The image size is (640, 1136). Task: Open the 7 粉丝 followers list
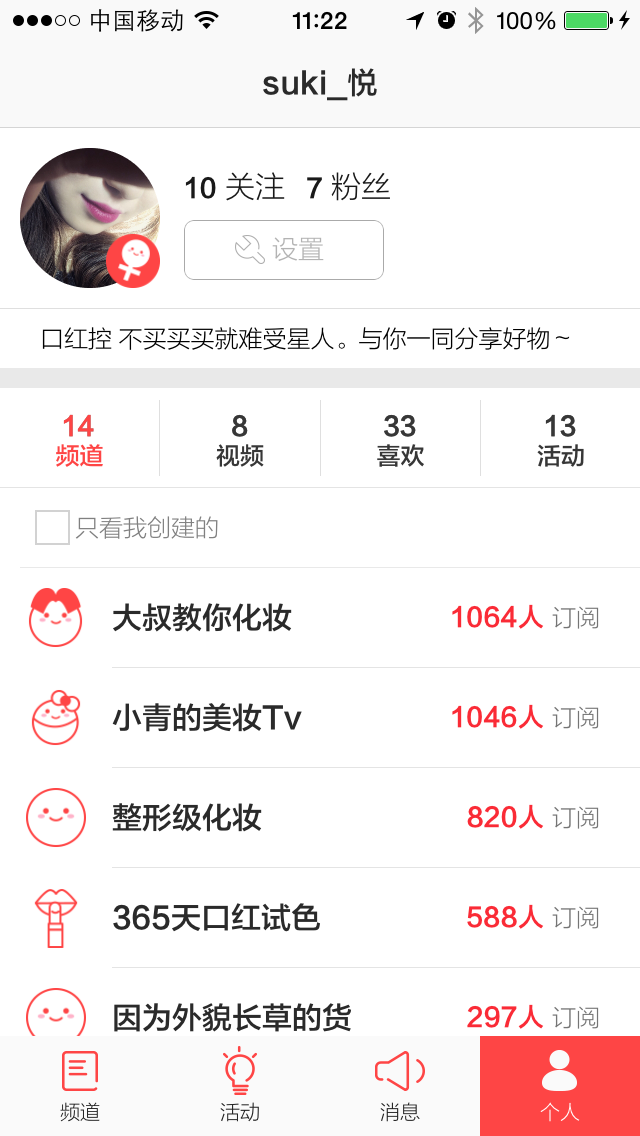point(348,188)
